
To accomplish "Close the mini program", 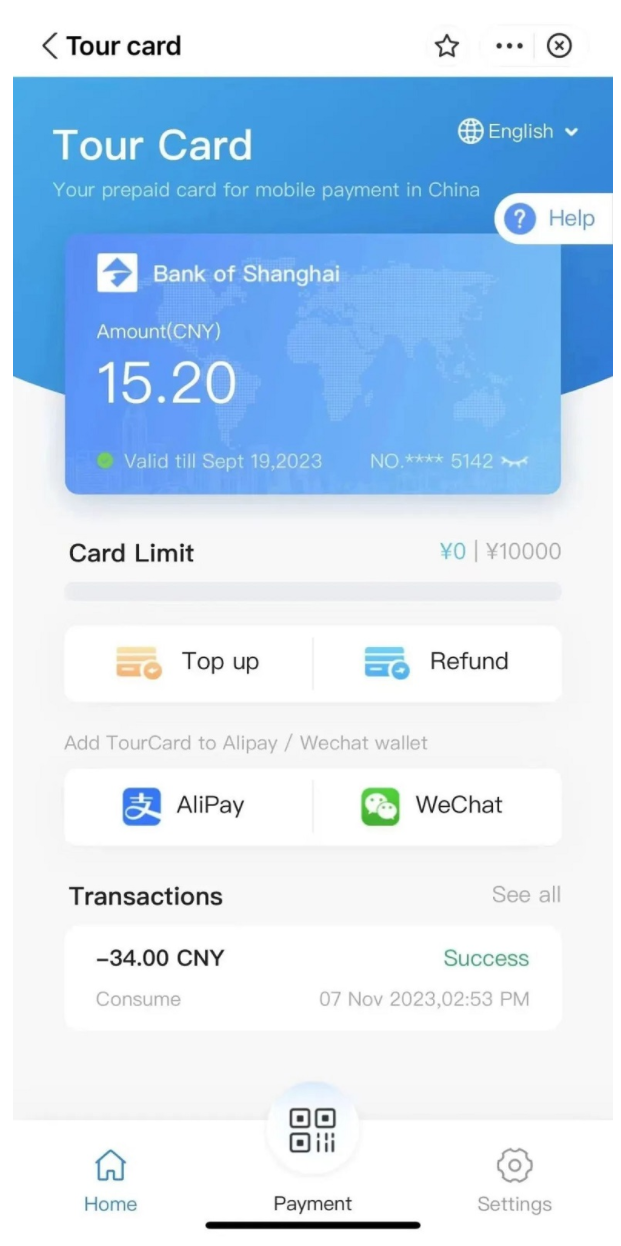I will coord(561,46).
